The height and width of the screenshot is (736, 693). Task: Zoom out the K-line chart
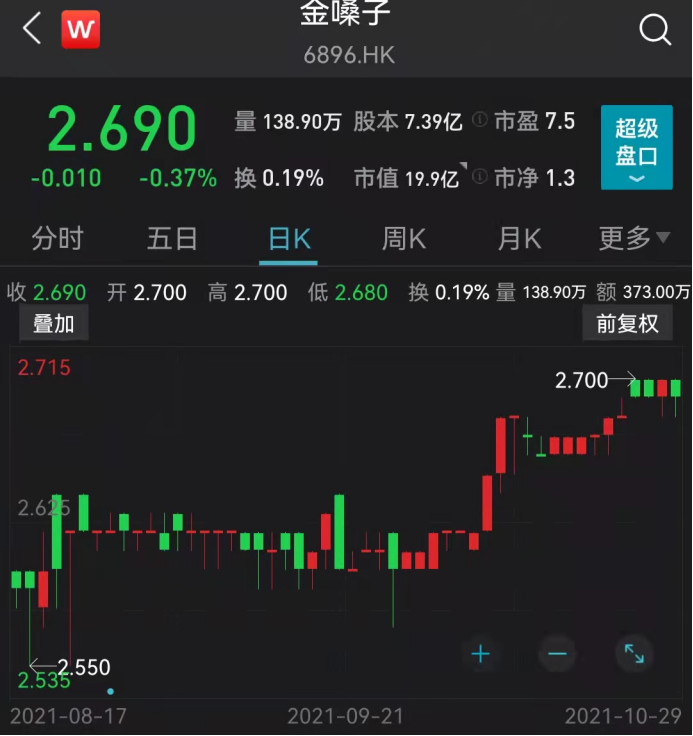coord(557,654)
